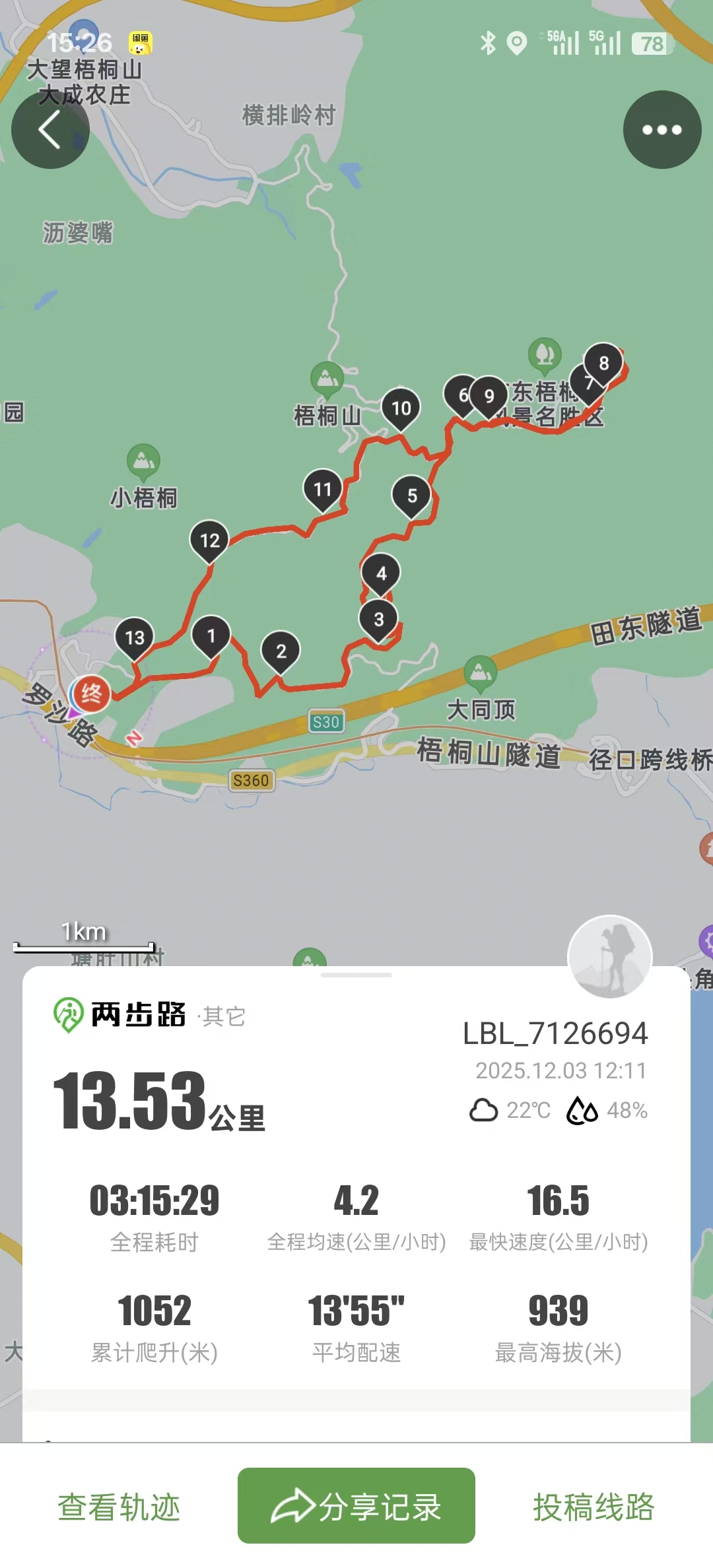This screenshot has width=713, height=1568.
Task: Submit the route with 投稿线路
Action: click(x=594, y=1507)
